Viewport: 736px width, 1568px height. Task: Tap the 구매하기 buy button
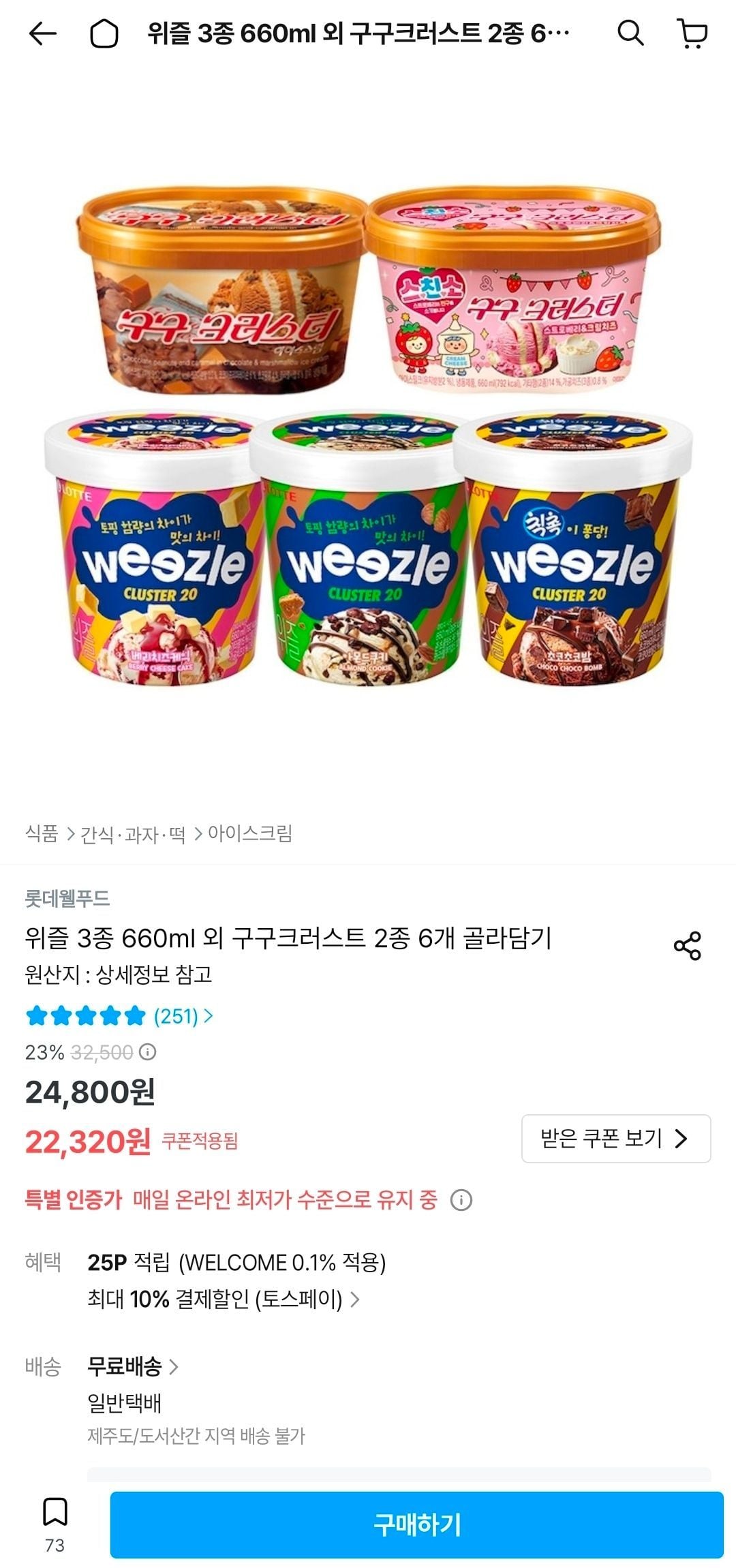pyautogui.click(x=416, y=1524)
